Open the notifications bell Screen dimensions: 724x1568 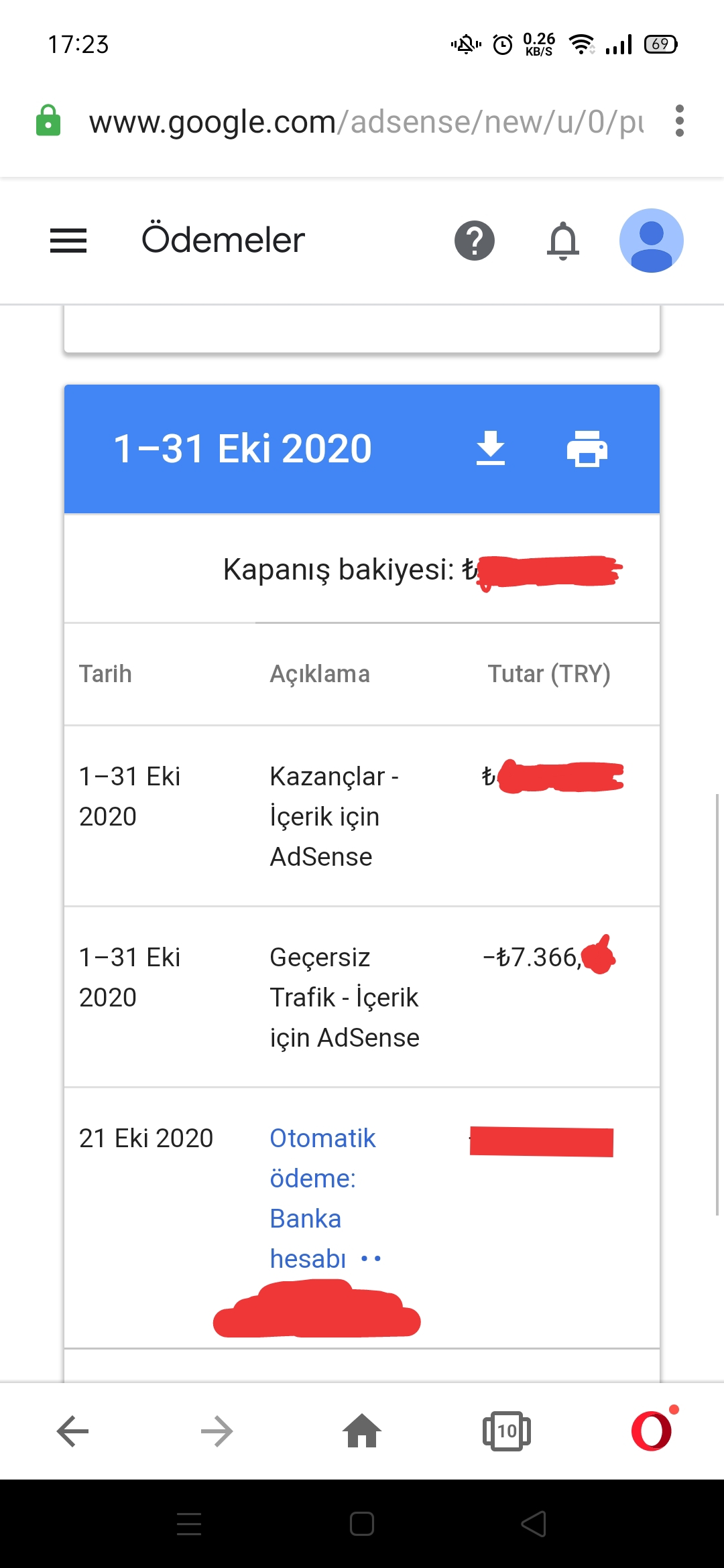[563, 241]
